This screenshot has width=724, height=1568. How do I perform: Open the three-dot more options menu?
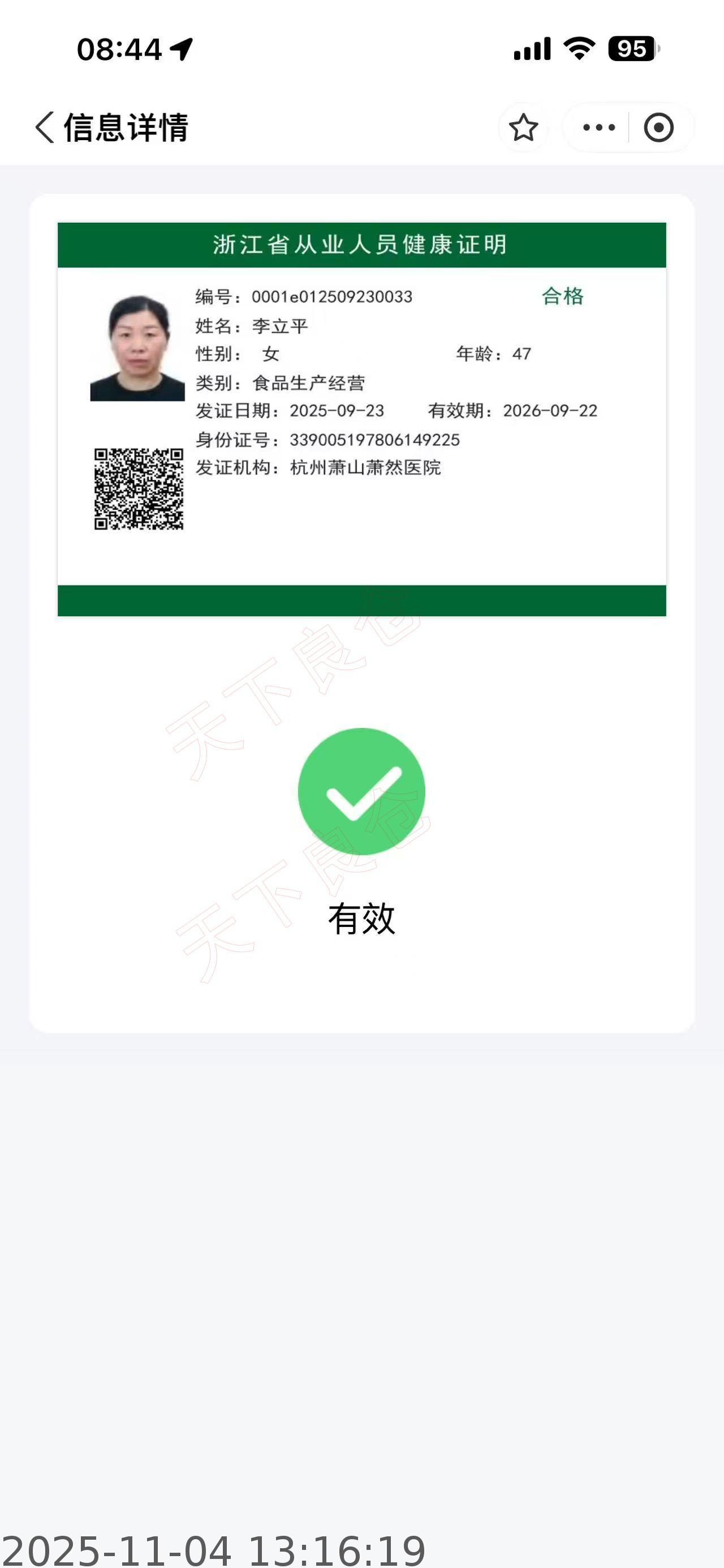(598, 128)
